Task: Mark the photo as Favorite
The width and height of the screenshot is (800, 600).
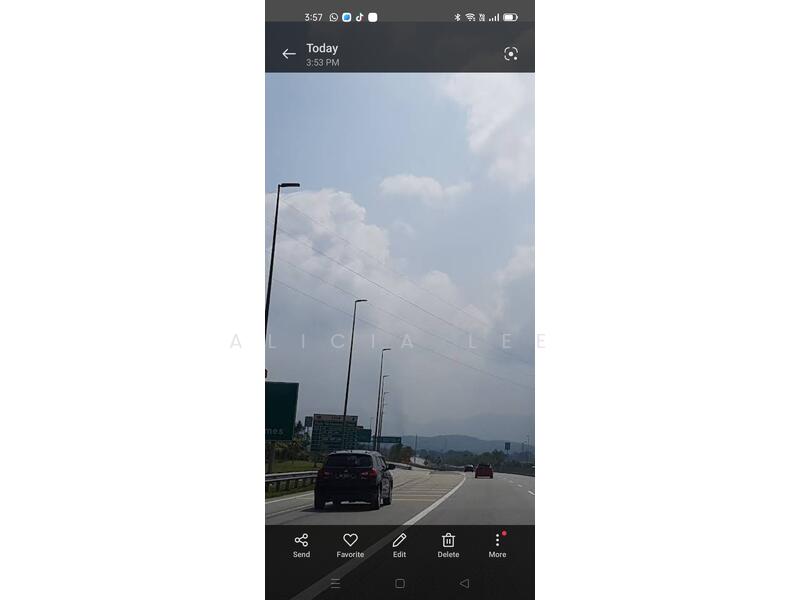Action: point(350,545)
